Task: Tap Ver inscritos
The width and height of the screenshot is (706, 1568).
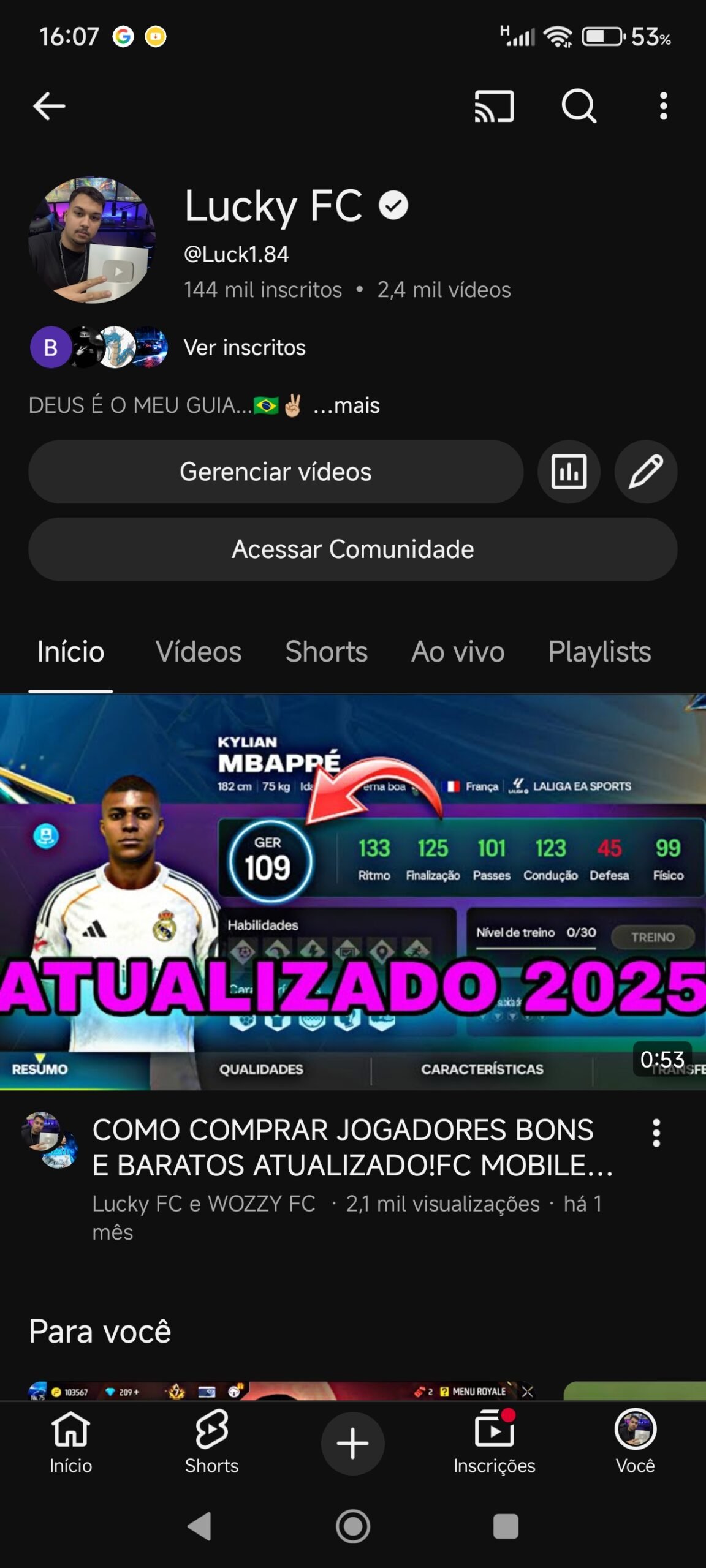Action: (244, 347)
